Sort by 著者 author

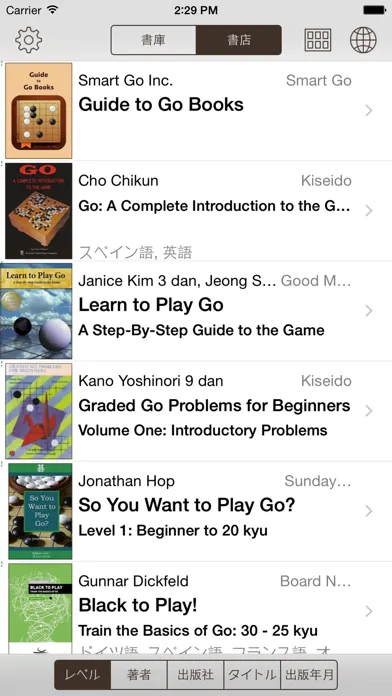[139, 675]
